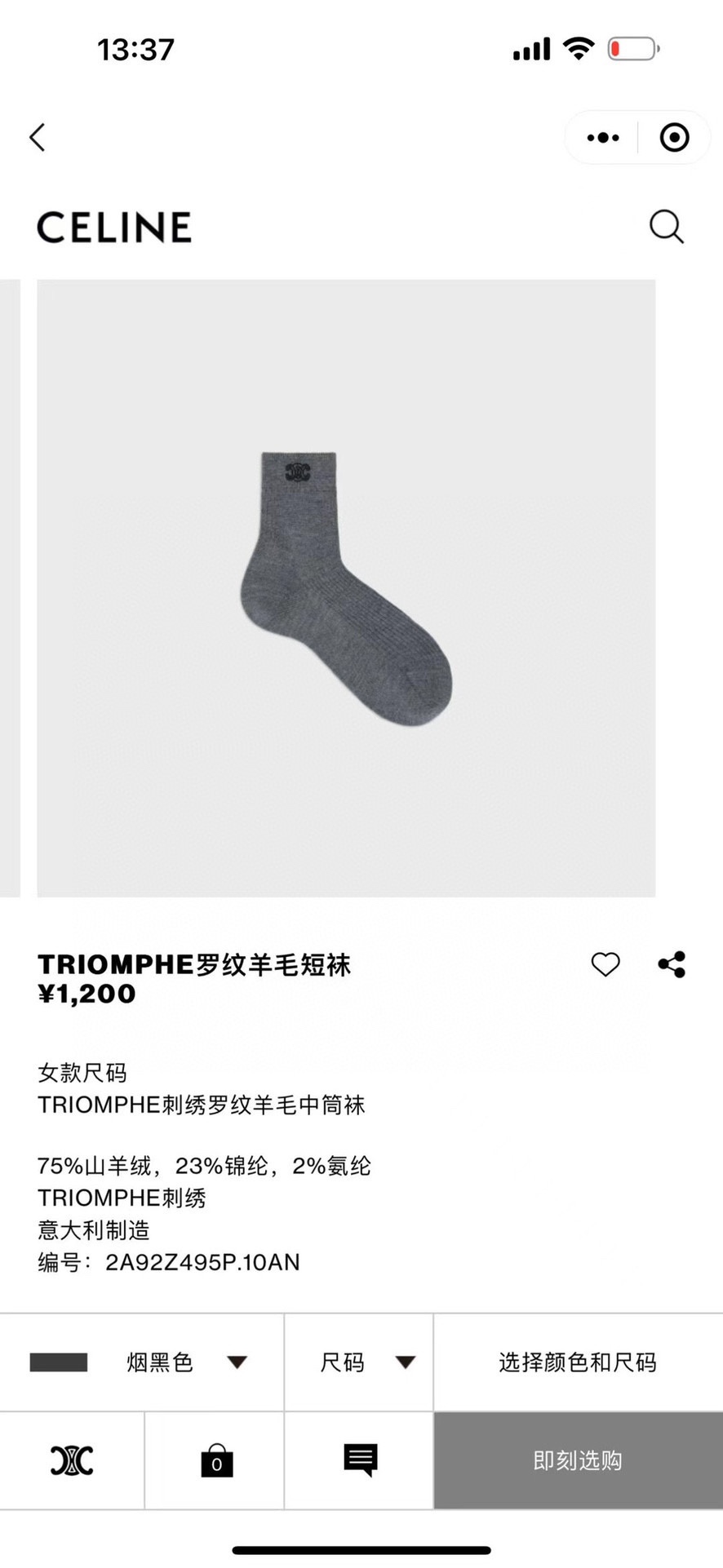Image resolution: width=723 pixels, height=1568 pixels.
Task: Close the mini program with circle icon
Action: (674, 138)
